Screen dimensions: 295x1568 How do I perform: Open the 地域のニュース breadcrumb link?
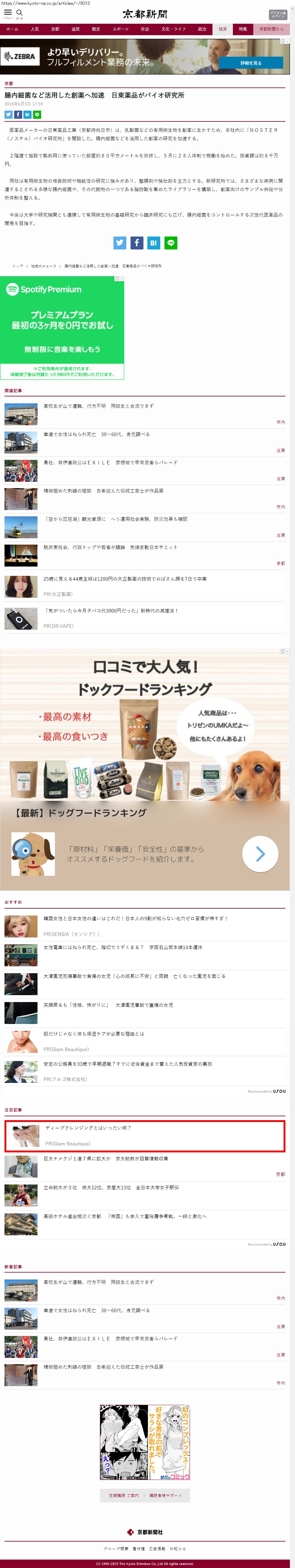(43, 266)
